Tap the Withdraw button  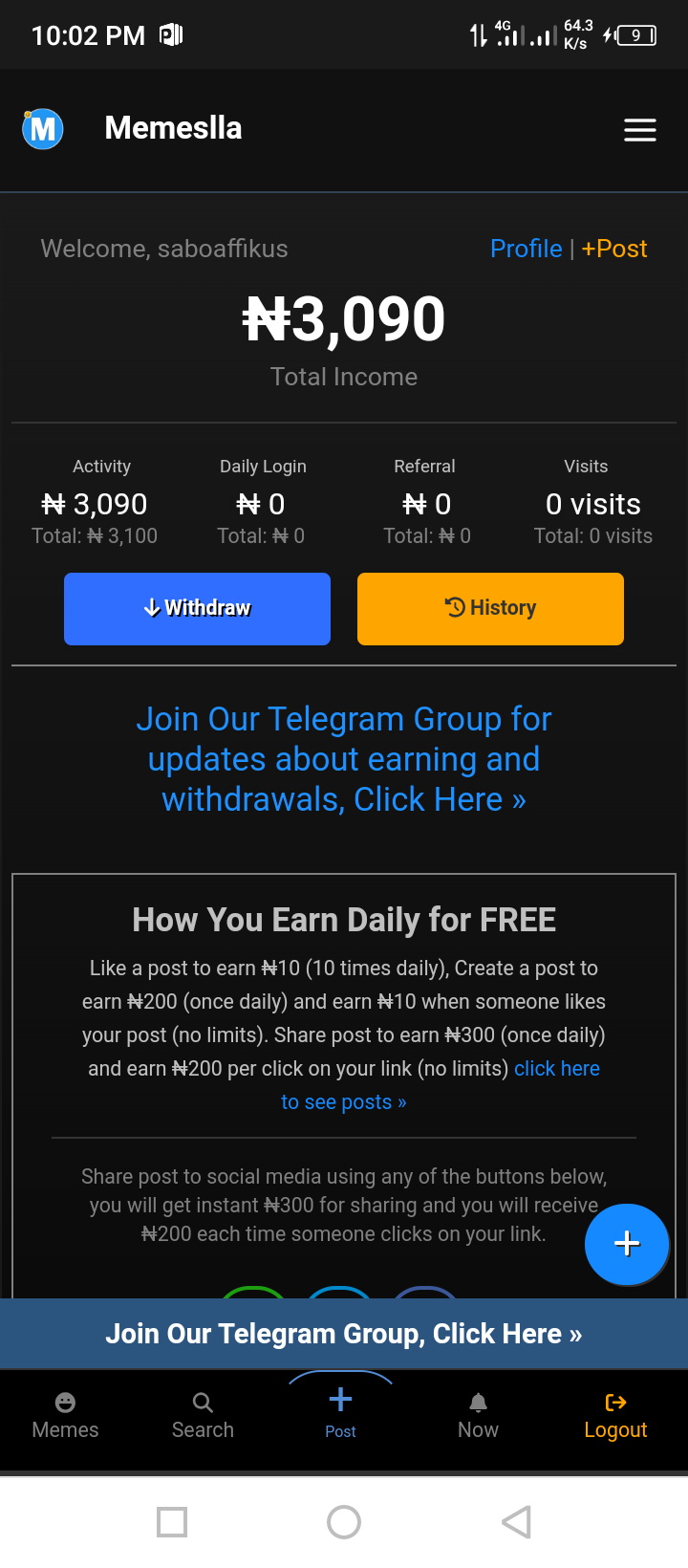click(197, 609)
